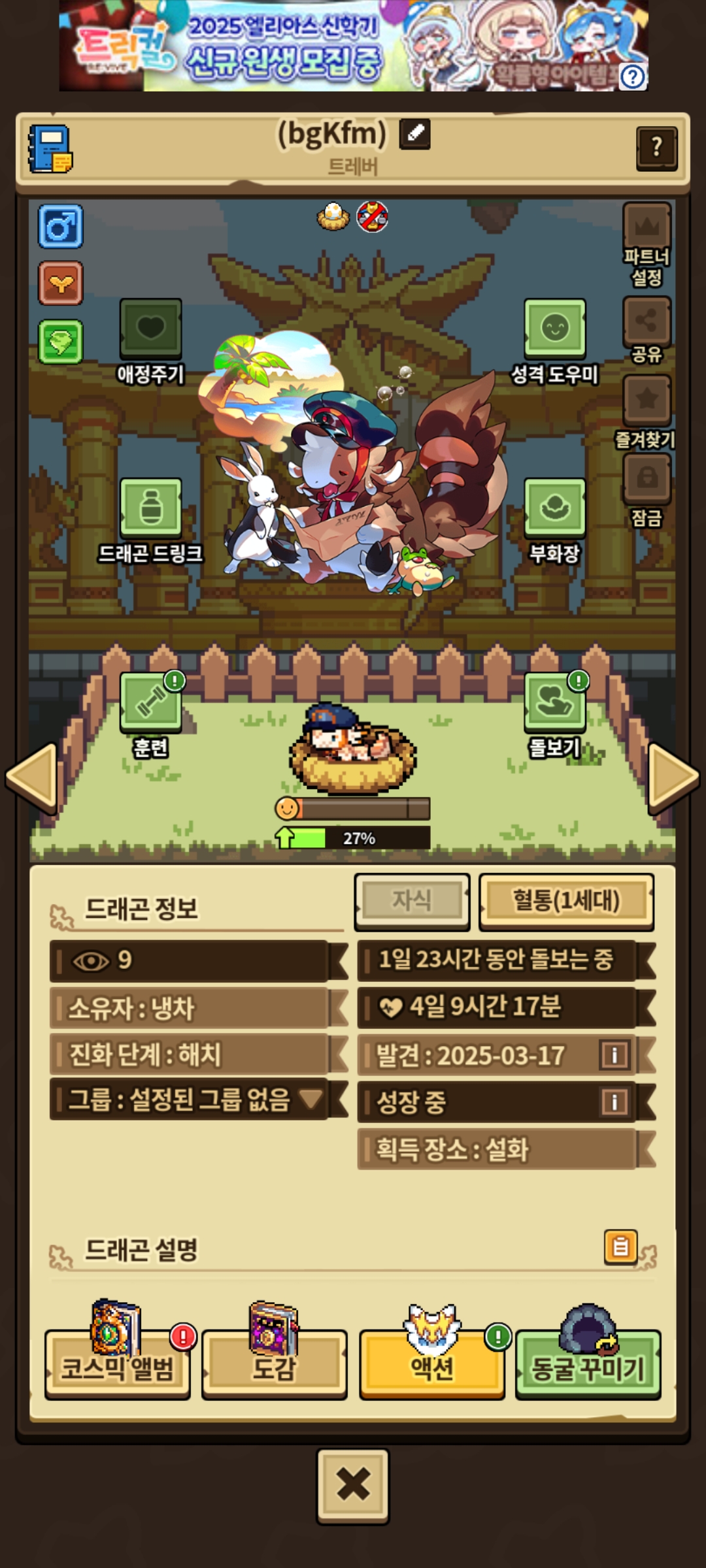Edit the dragon's name with pencil icon
Image resolution: width=706 pixels, height=1568 pixels.
415,134
